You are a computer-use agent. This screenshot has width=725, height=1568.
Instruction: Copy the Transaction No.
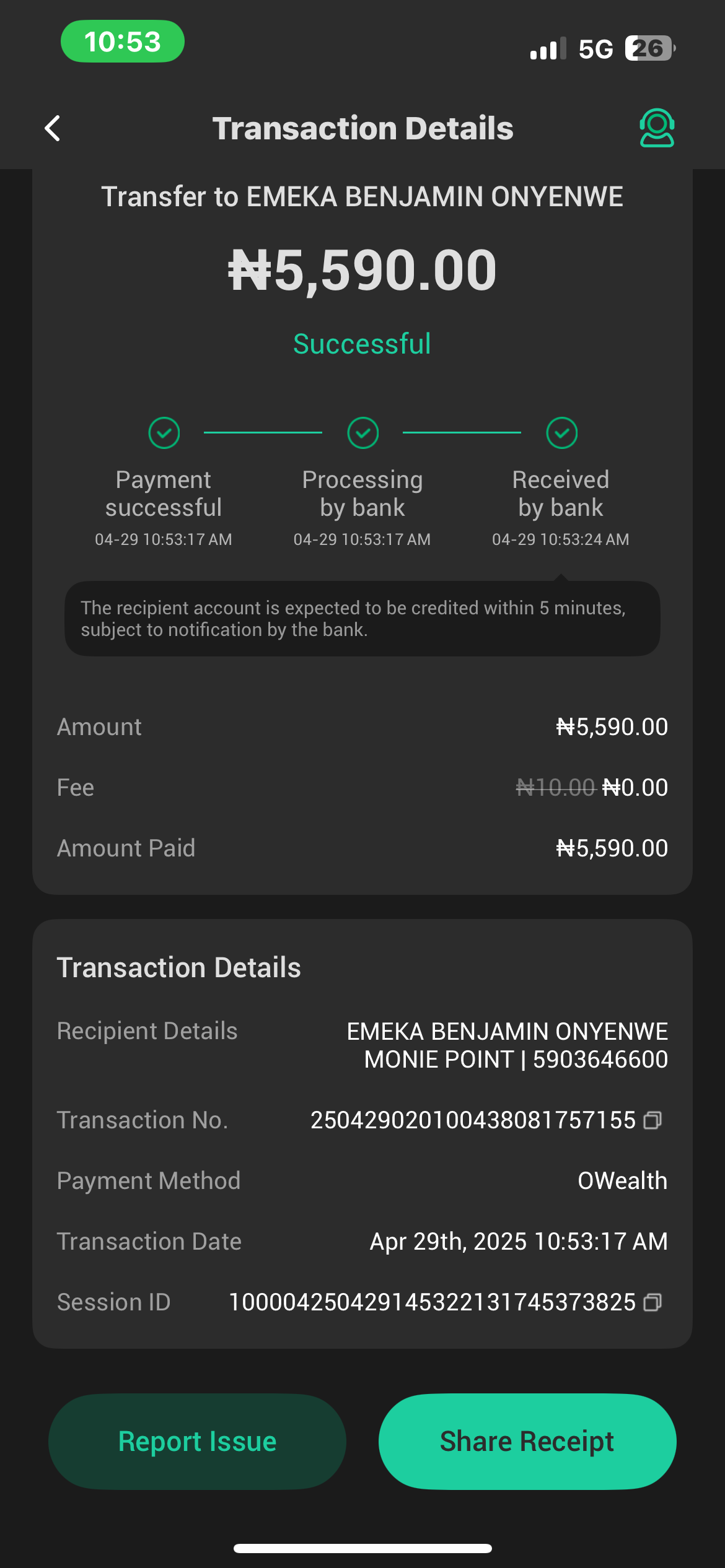(x=652, y=1120)
